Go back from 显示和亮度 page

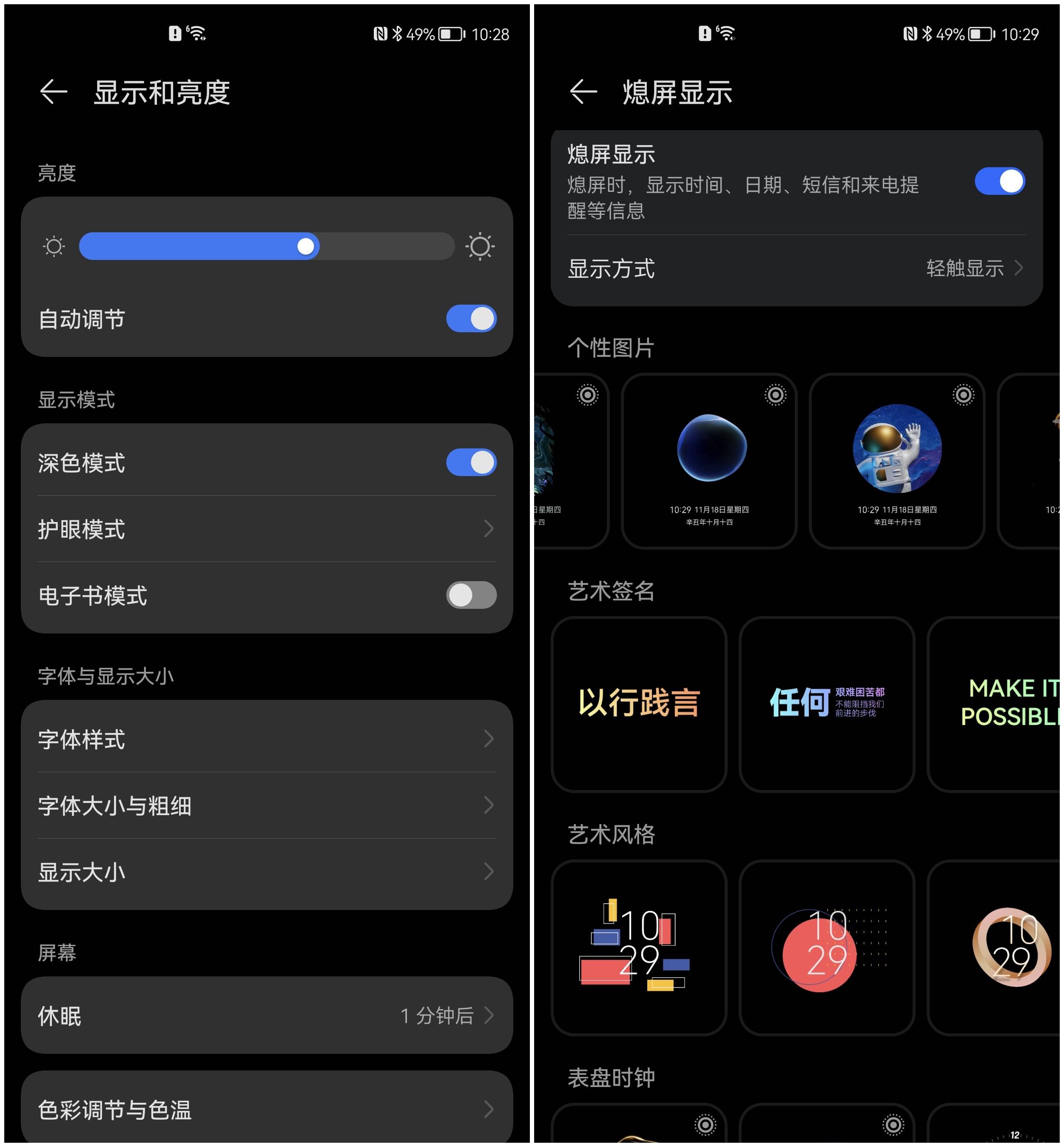(x=54, y=91)
